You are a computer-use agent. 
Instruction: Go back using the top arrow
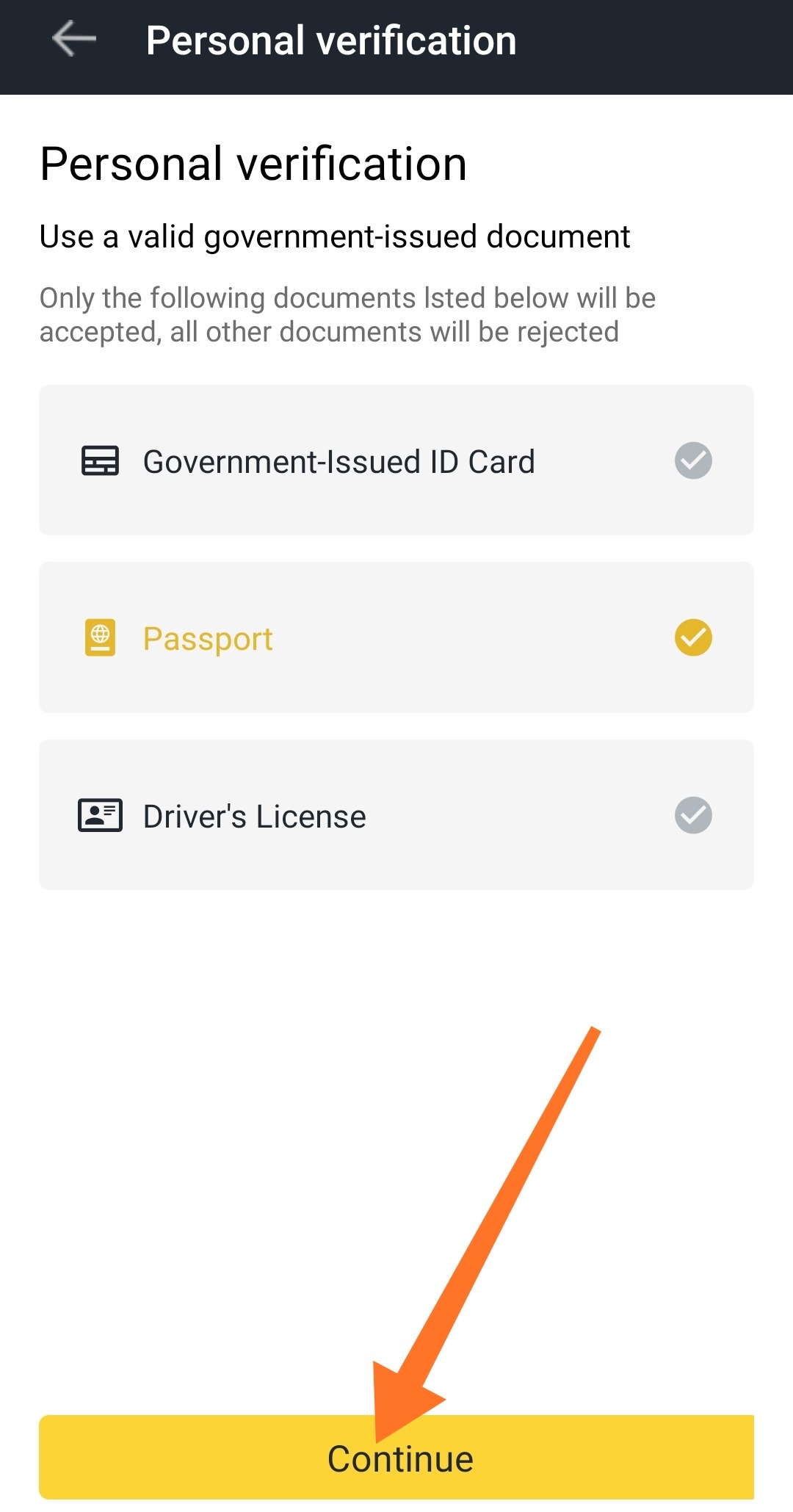74,40
